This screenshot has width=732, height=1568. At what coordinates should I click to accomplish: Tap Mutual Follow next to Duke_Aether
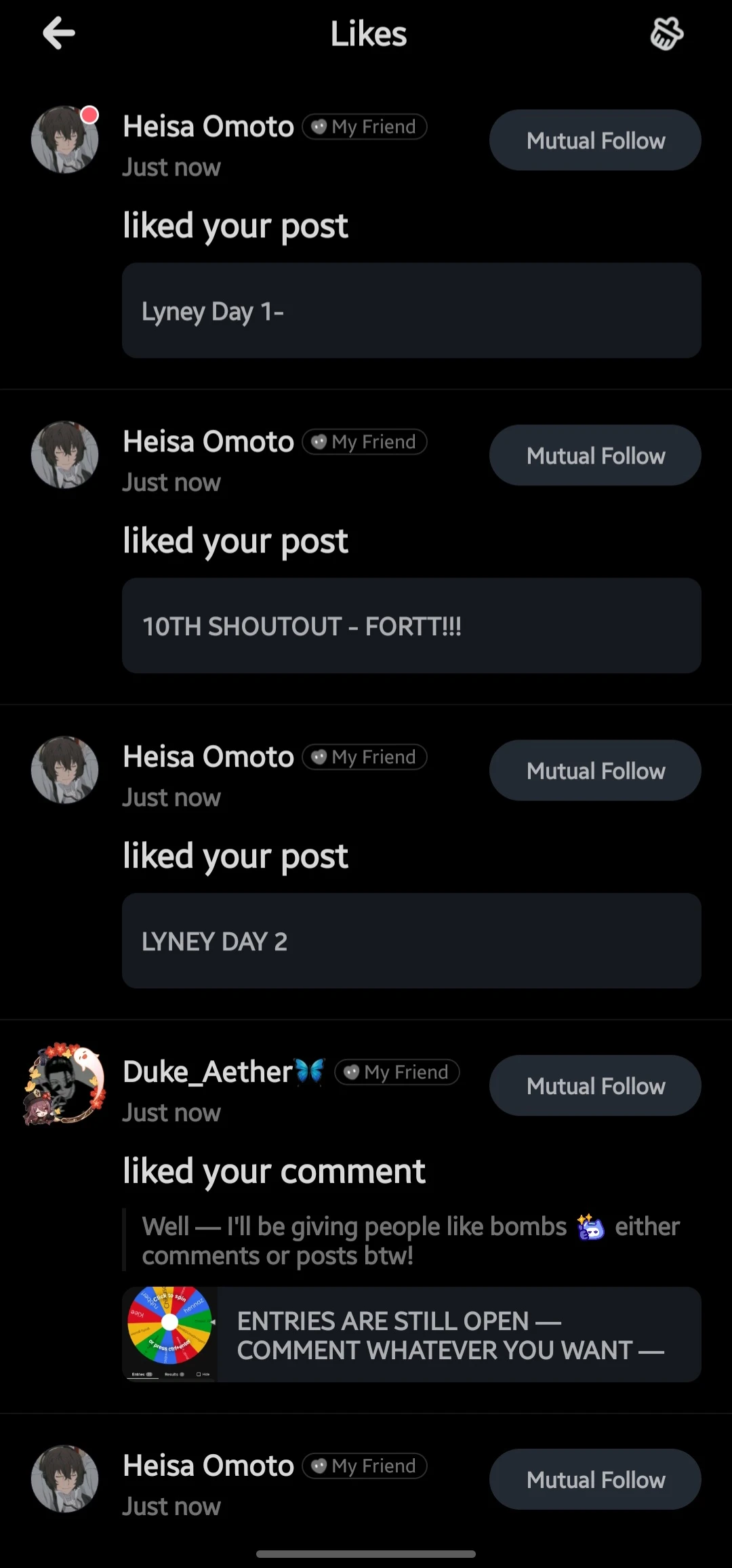[594, 1085]
